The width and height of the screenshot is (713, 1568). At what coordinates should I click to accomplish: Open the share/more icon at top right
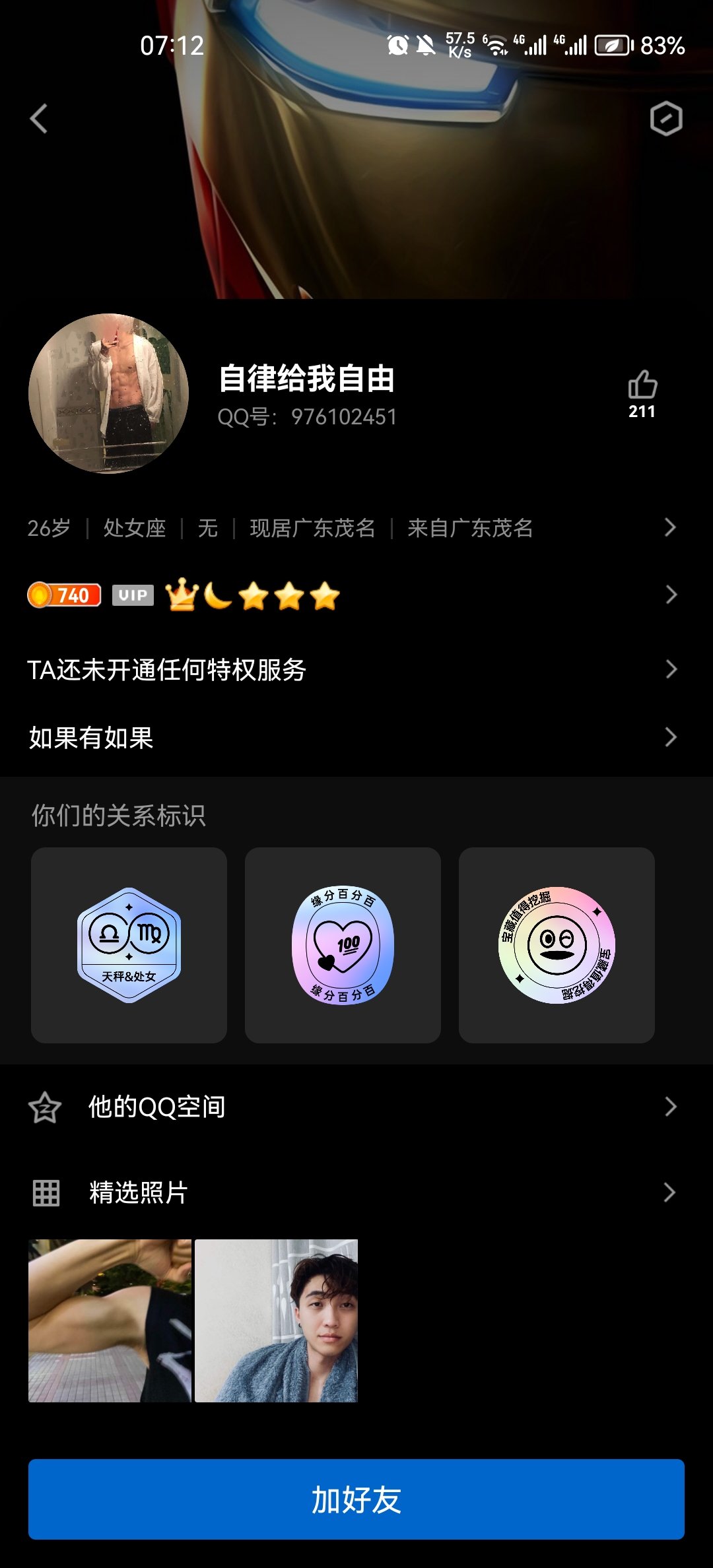(667, 119)
